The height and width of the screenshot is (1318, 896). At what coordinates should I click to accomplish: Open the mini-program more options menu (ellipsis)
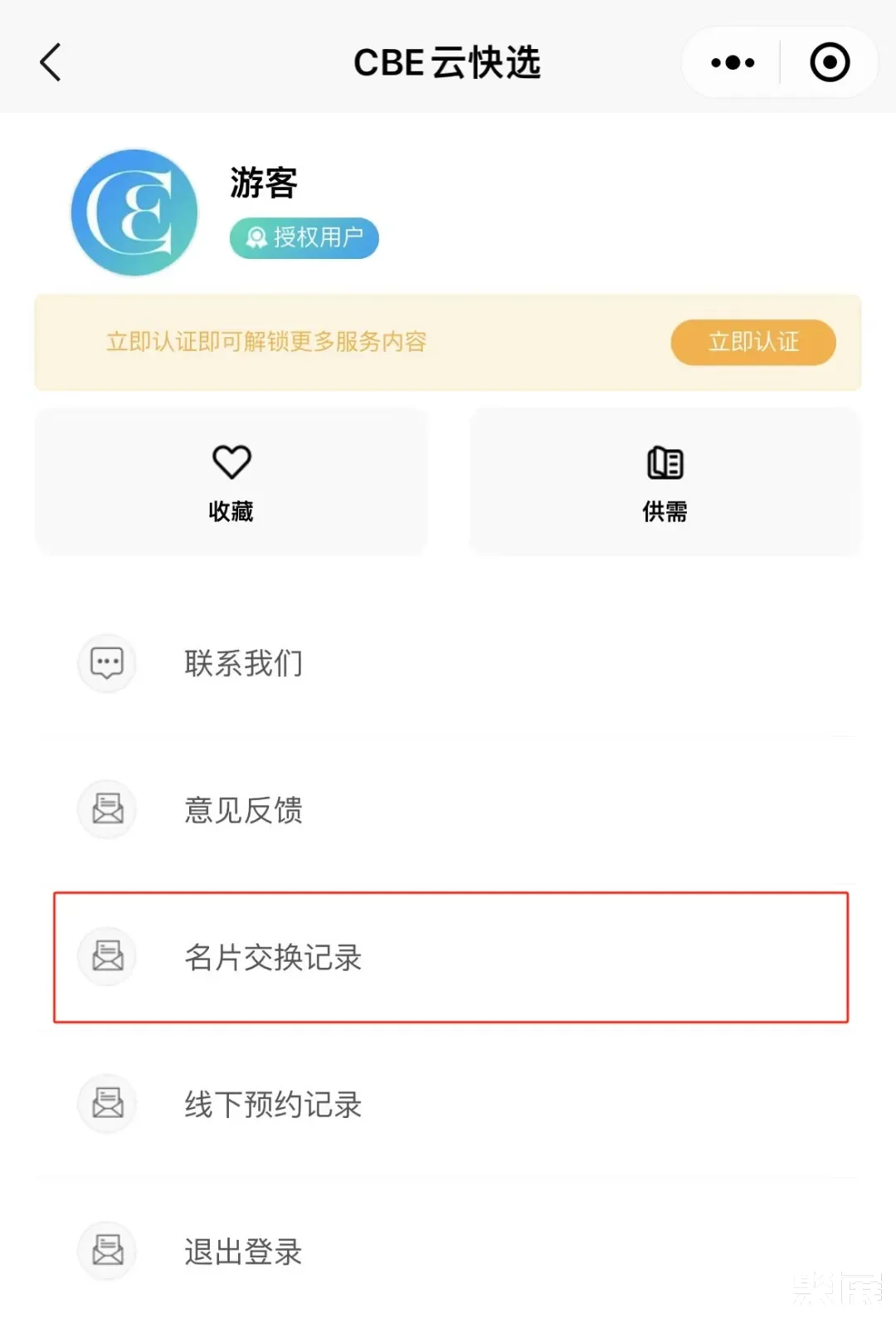(731, 61)
